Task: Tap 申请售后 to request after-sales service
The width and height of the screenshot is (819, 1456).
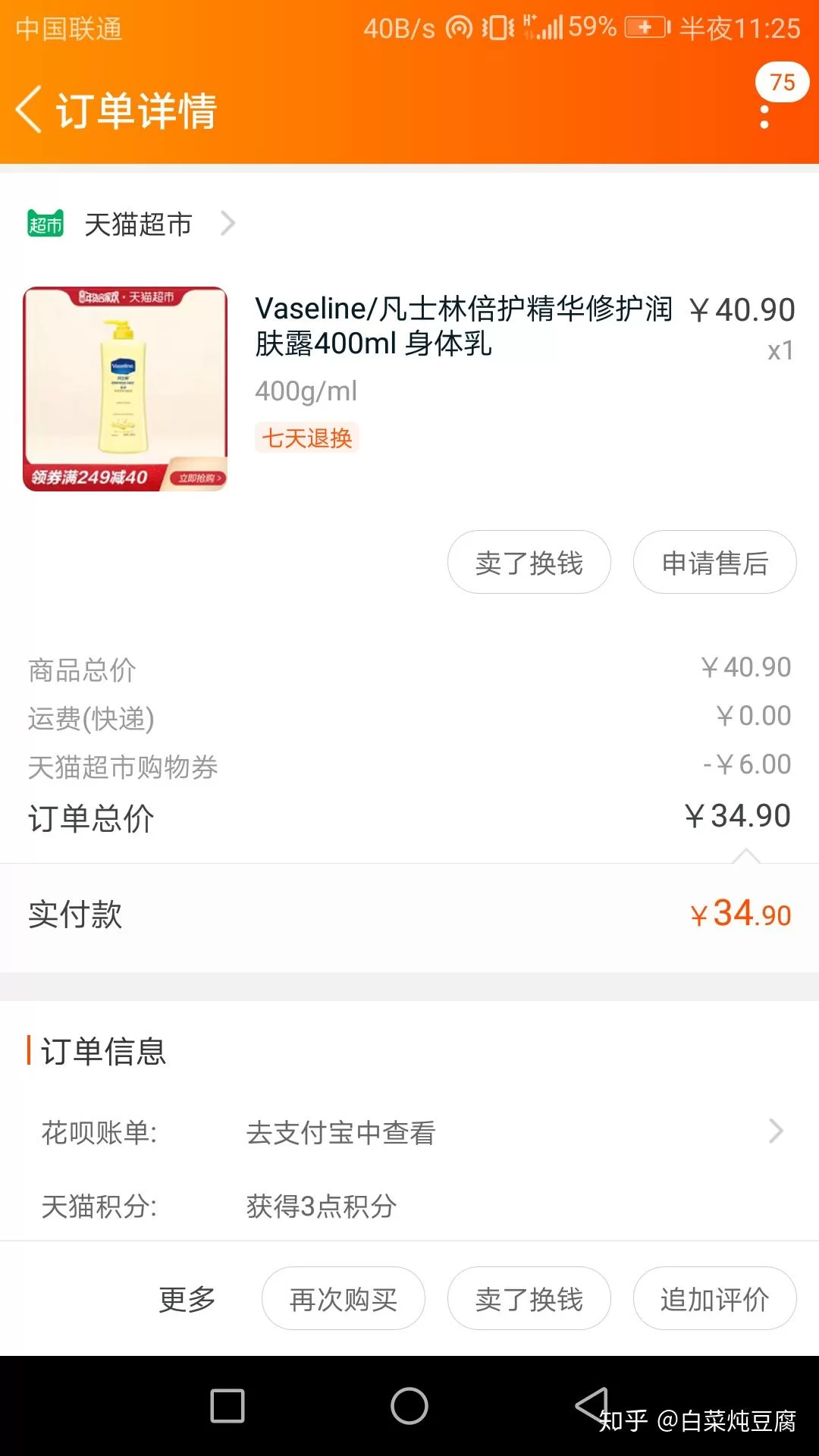Action: (714, 563)
